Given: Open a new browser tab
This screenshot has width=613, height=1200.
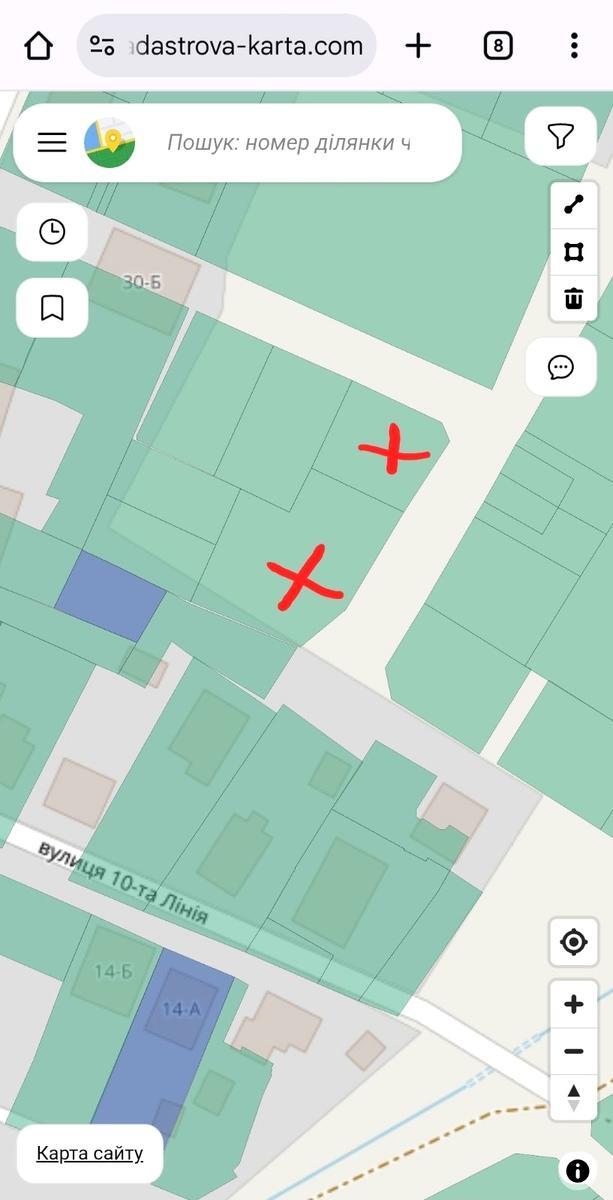Looking at the screenshot, I should pos(418,45).
